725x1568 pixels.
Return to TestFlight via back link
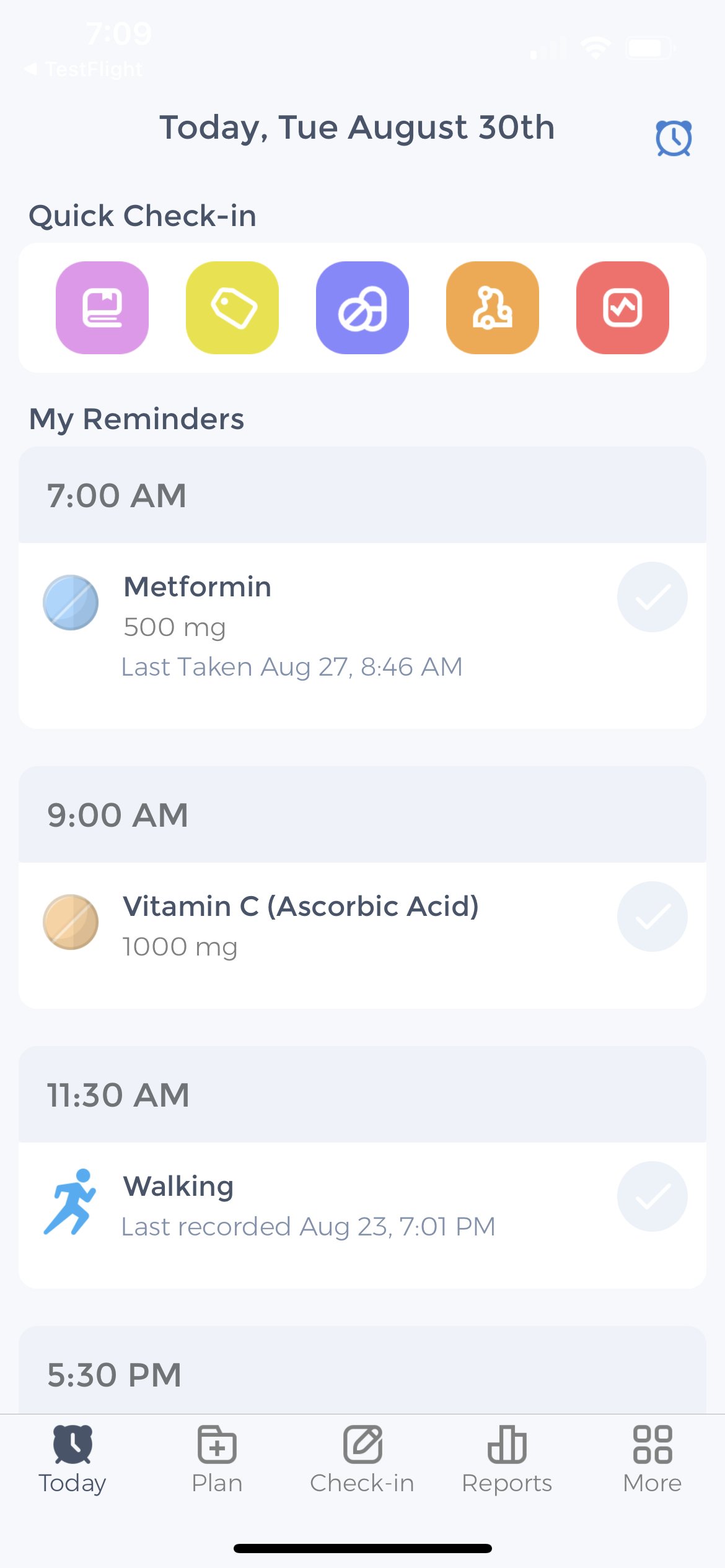tap(84, 69)
